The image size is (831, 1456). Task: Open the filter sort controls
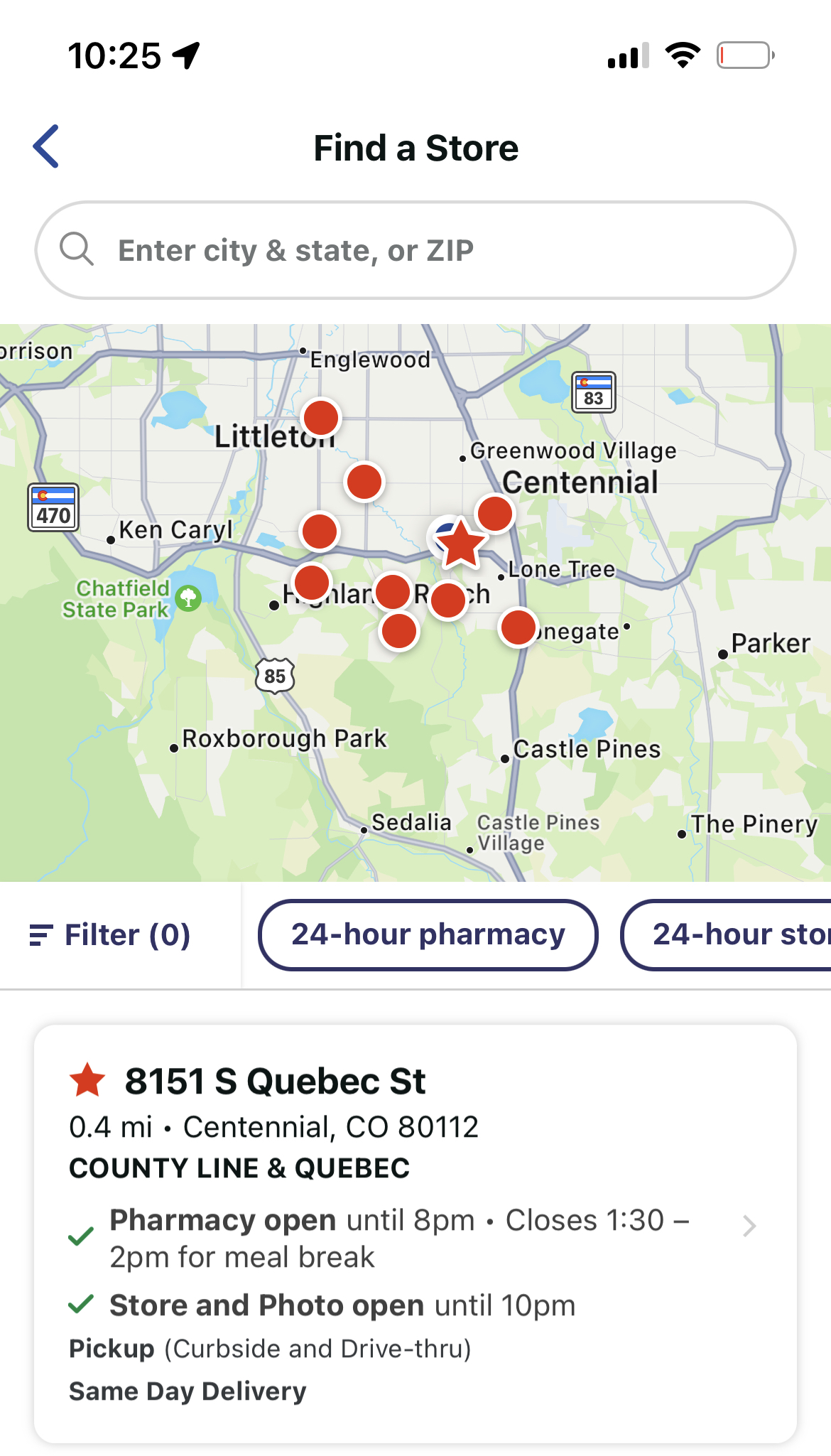(x=40, y=934)
